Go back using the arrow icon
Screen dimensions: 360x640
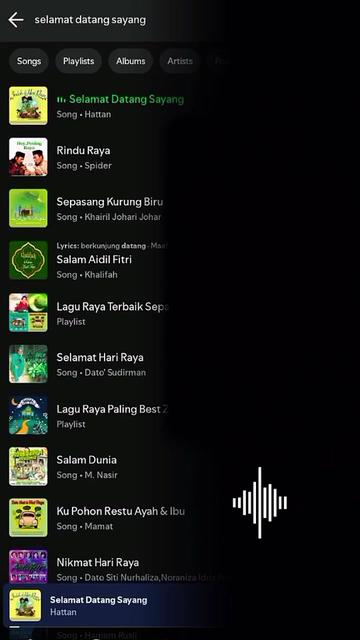point(16,20)
